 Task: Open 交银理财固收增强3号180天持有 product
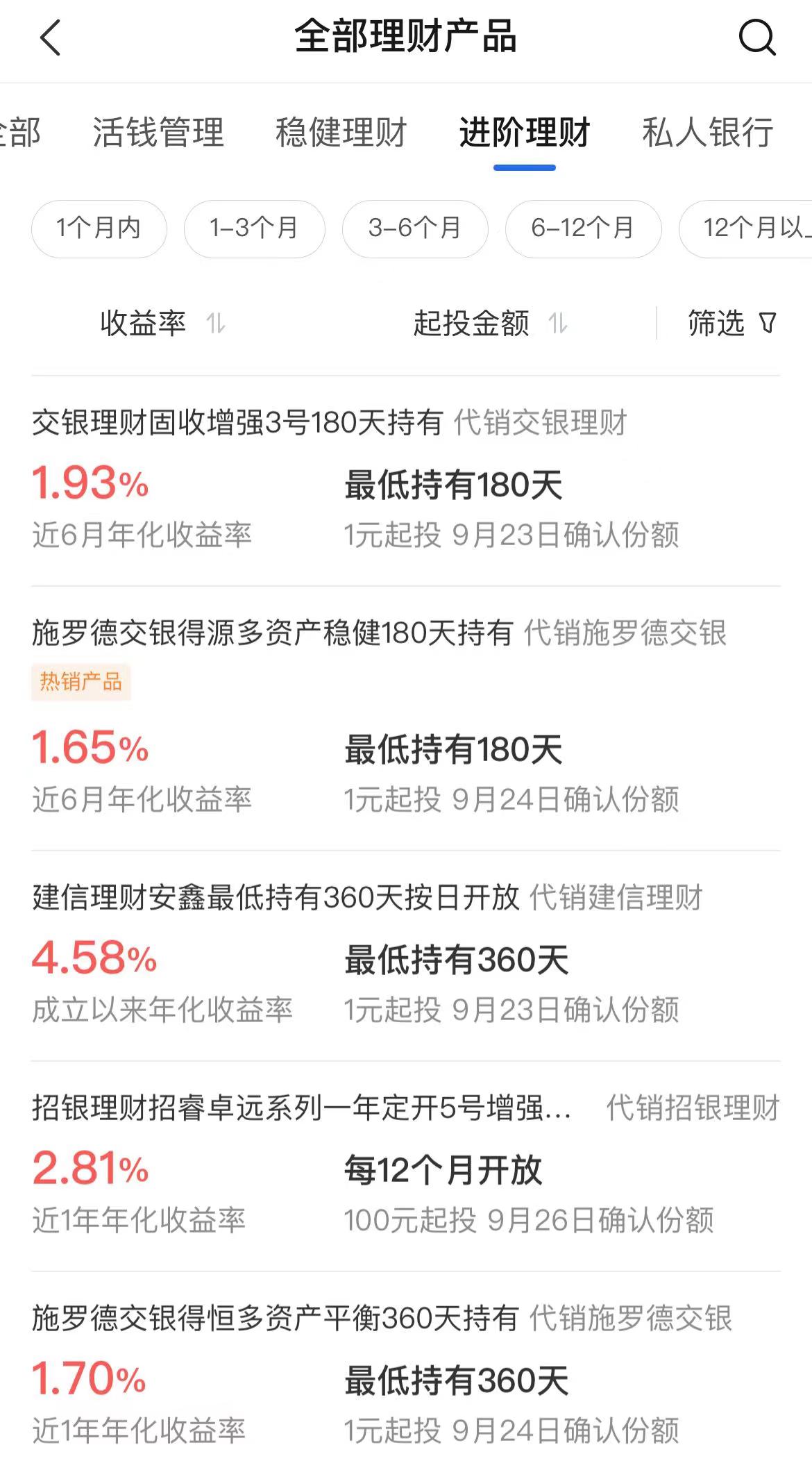point(406,479)
